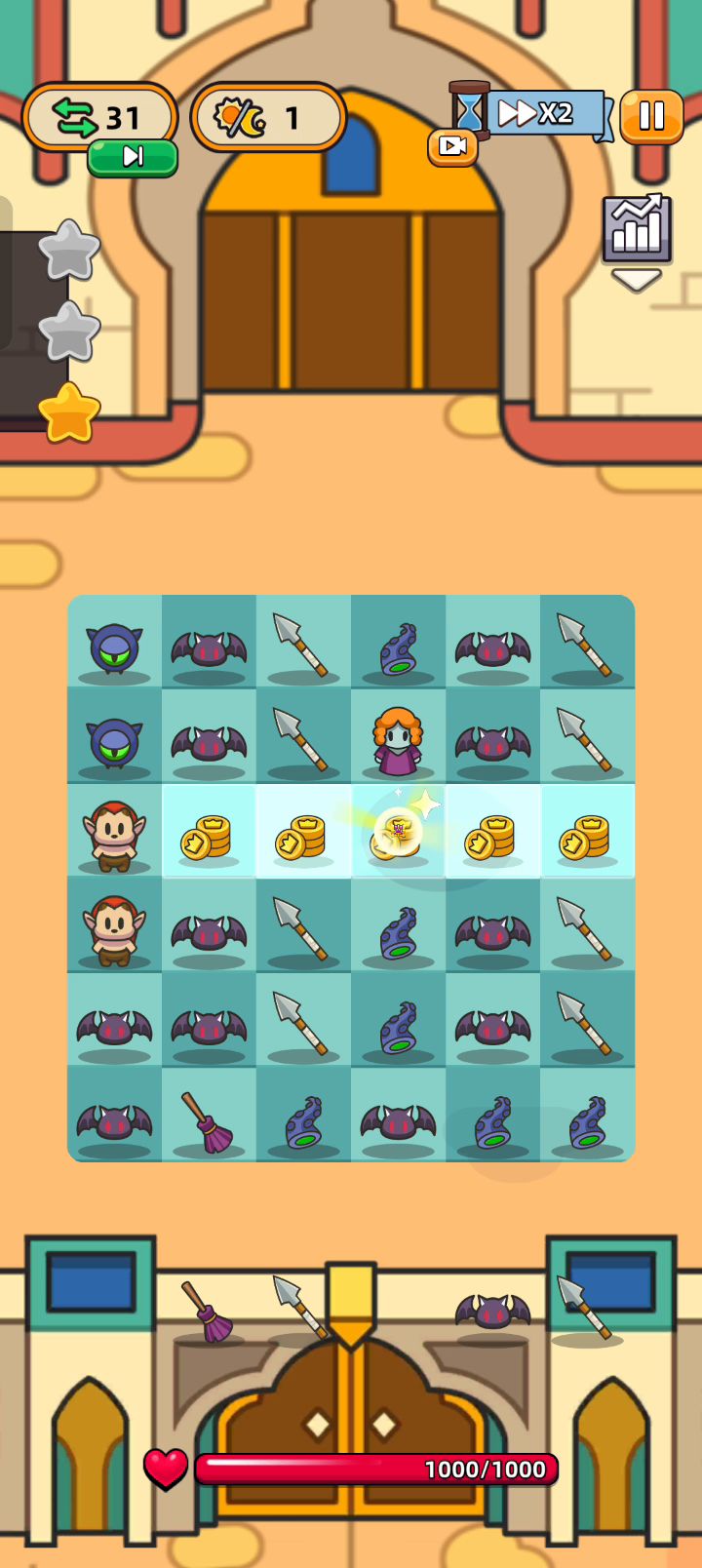This screenshot has width=702, height=1568.
Task: Enable X2 fast-forward speed
Action: pyautogui.click(x=542, y=114)
